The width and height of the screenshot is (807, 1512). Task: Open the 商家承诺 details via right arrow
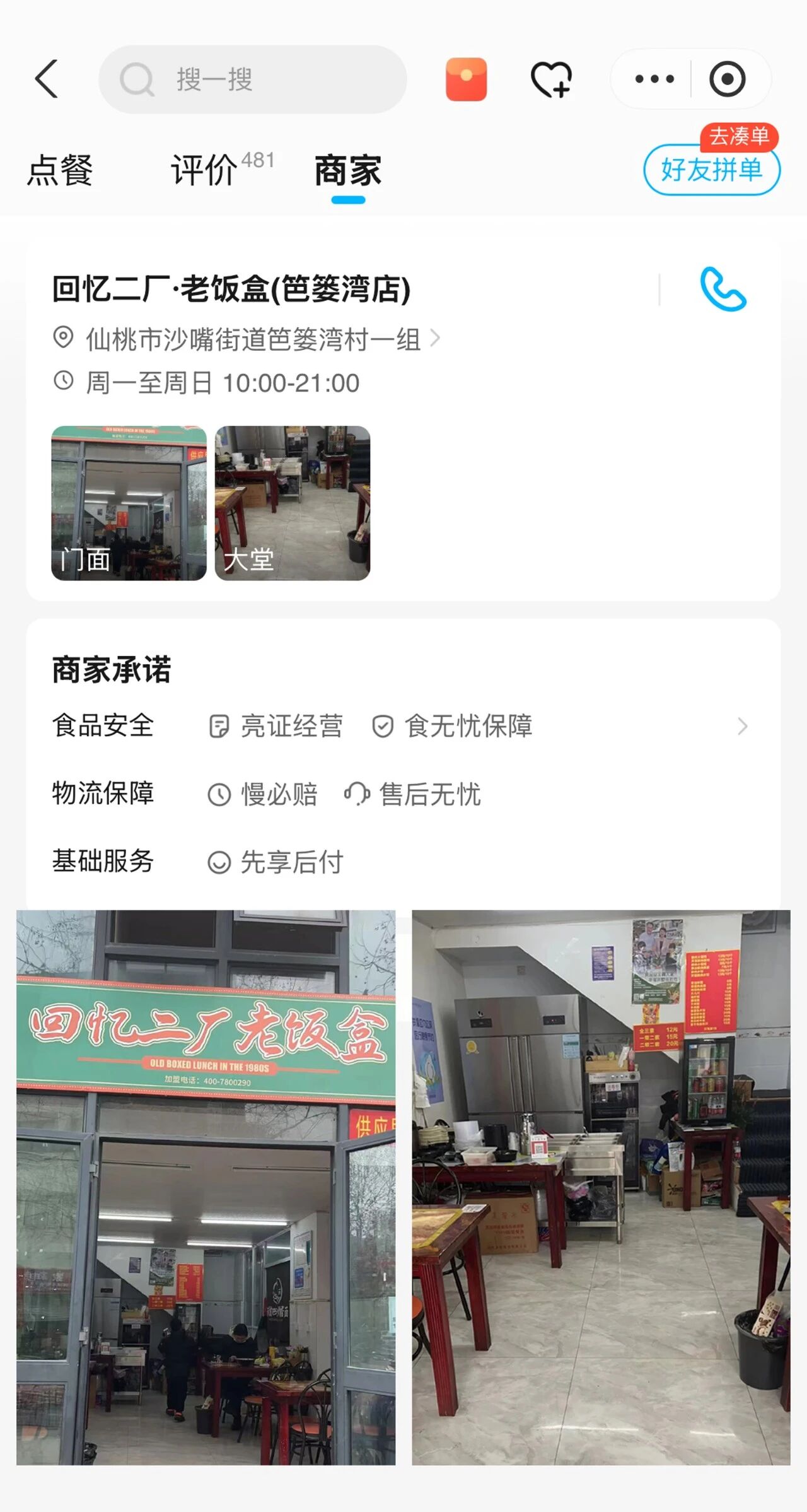pos(742,726)
